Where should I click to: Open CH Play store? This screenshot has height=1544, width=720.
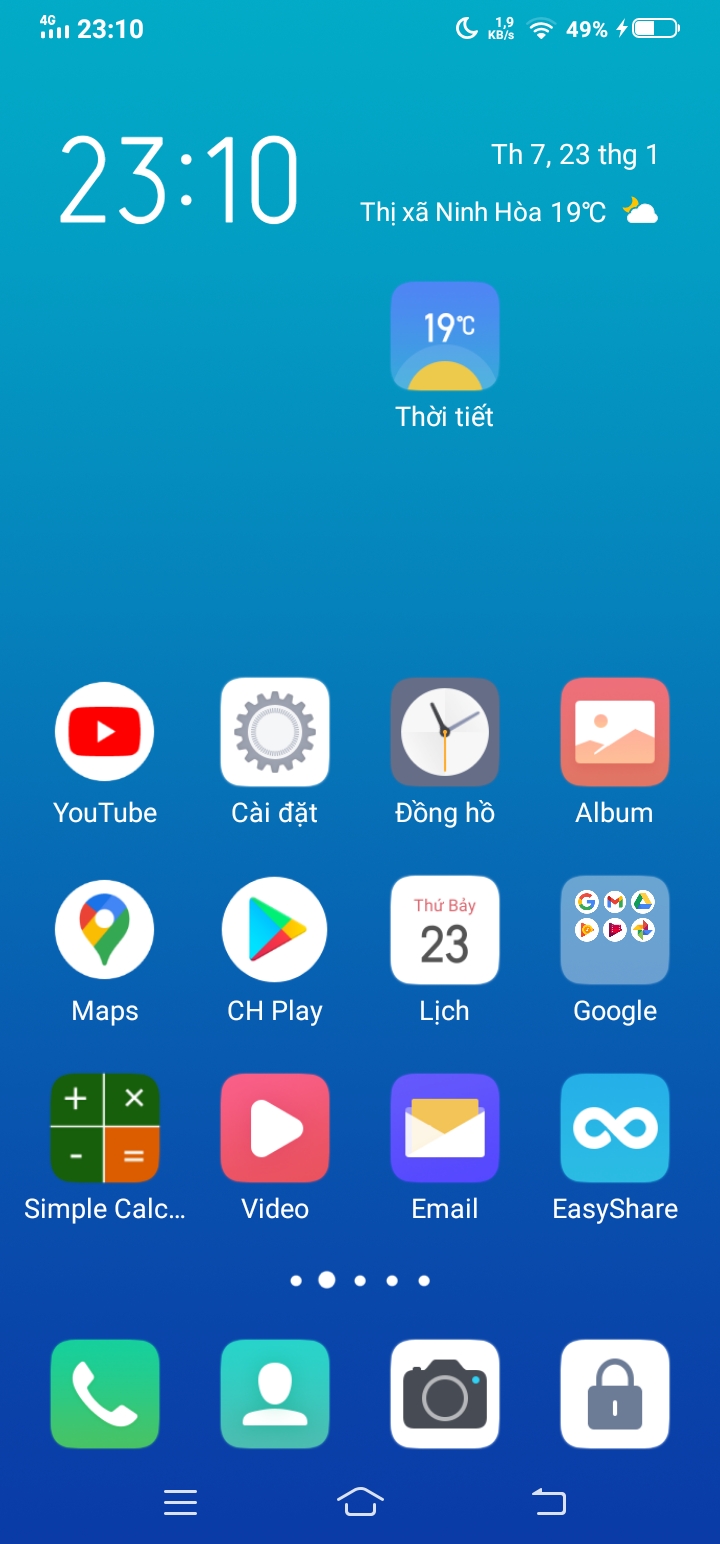(275, 930)
